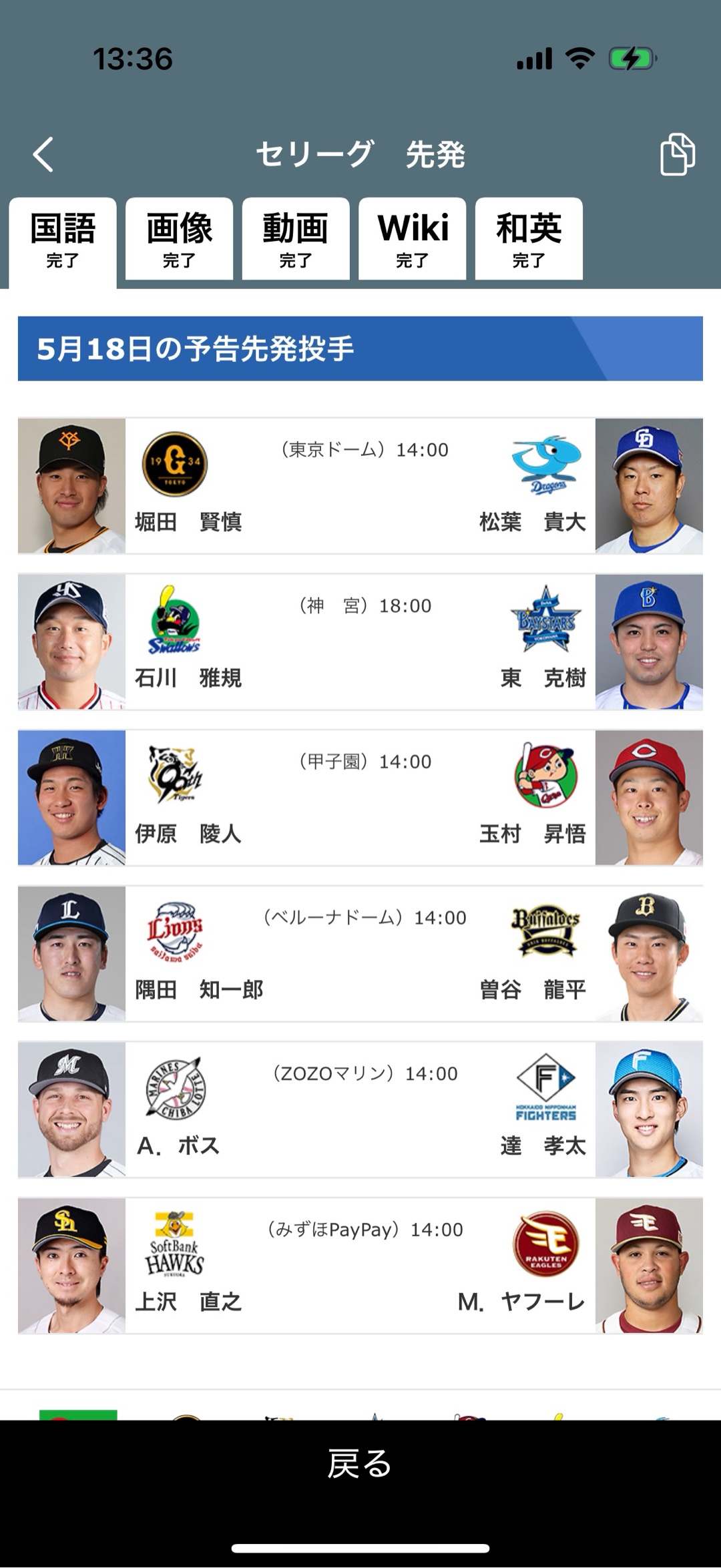Open the 堀田 賢慎 vs 松葉 貴大 matchup
Image resolution: width=721 pixels, height=1568 pixels.
pyautogui.click(x=360, y=486)
